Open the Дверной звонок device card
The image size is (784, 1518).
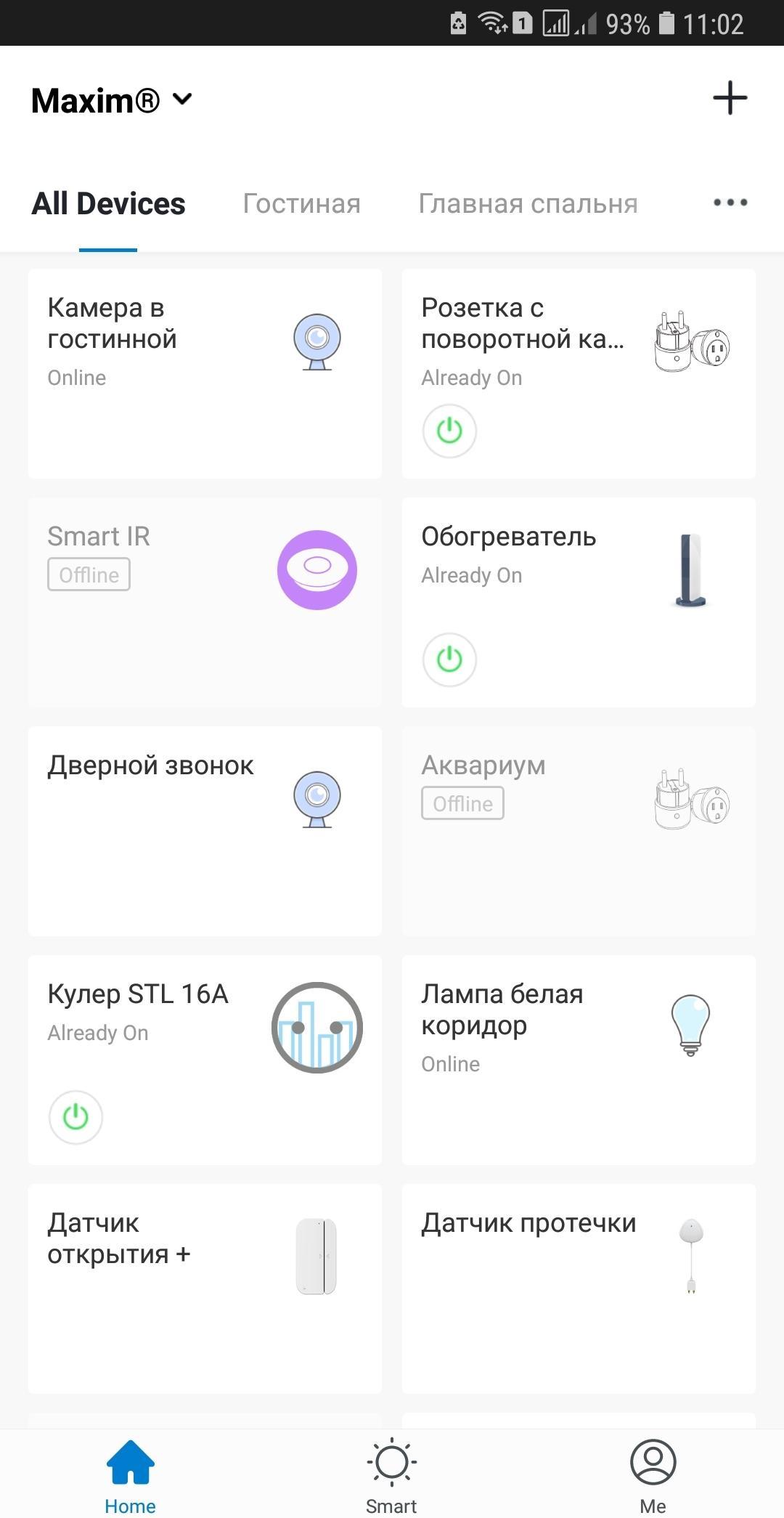click(205, 831)
